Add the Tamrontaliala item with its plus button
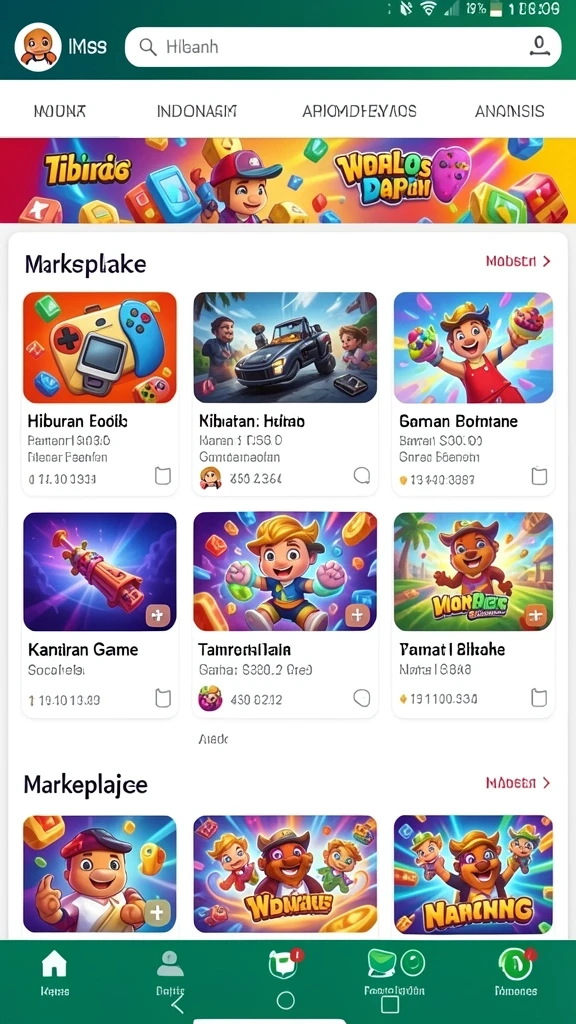The image size is (576, 1024). pyautogui.click(x=357, y=615)
